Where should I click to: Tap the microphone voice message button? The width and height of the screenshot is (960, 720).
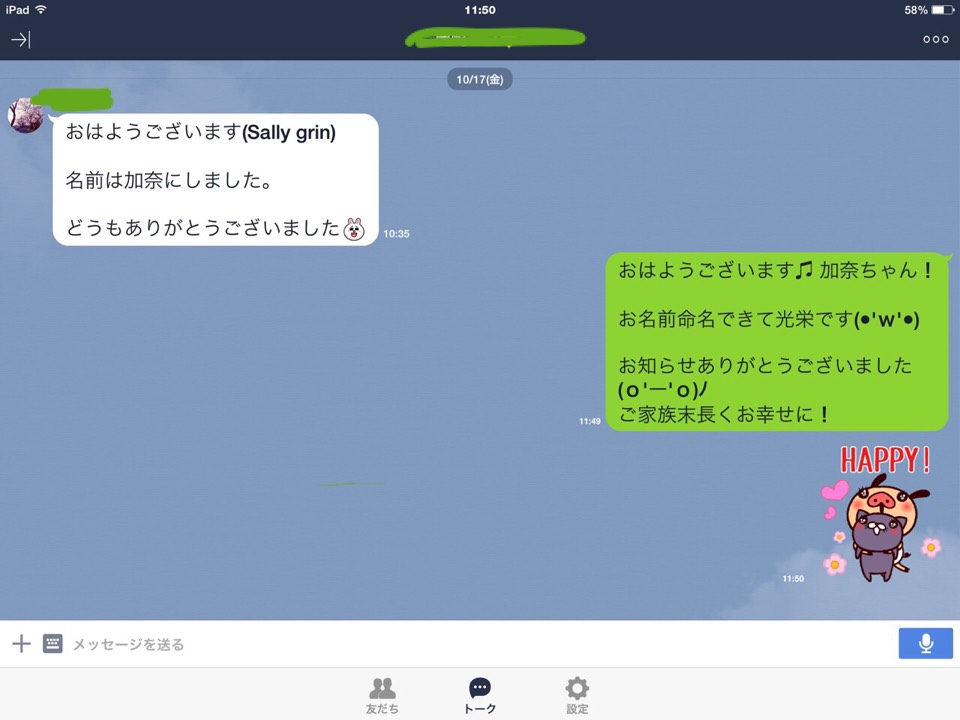tap(925, 644)
